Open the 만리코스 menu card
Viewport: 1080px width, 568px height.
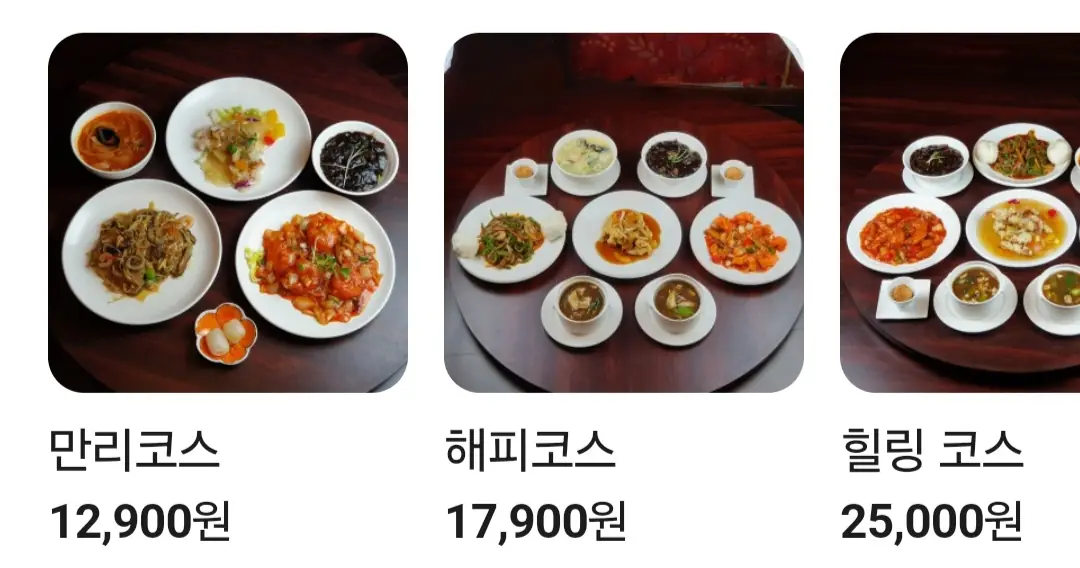click(x=228, y=213)
